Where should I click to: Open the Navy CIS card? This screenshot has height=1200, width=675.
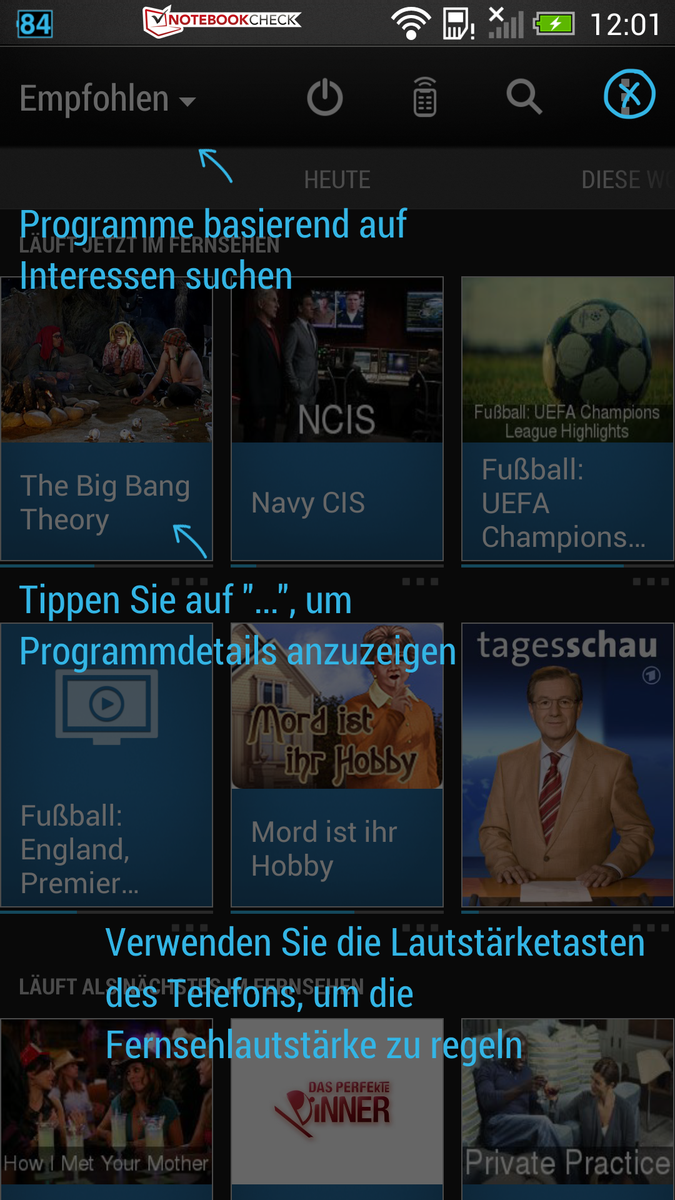(337, 418)
